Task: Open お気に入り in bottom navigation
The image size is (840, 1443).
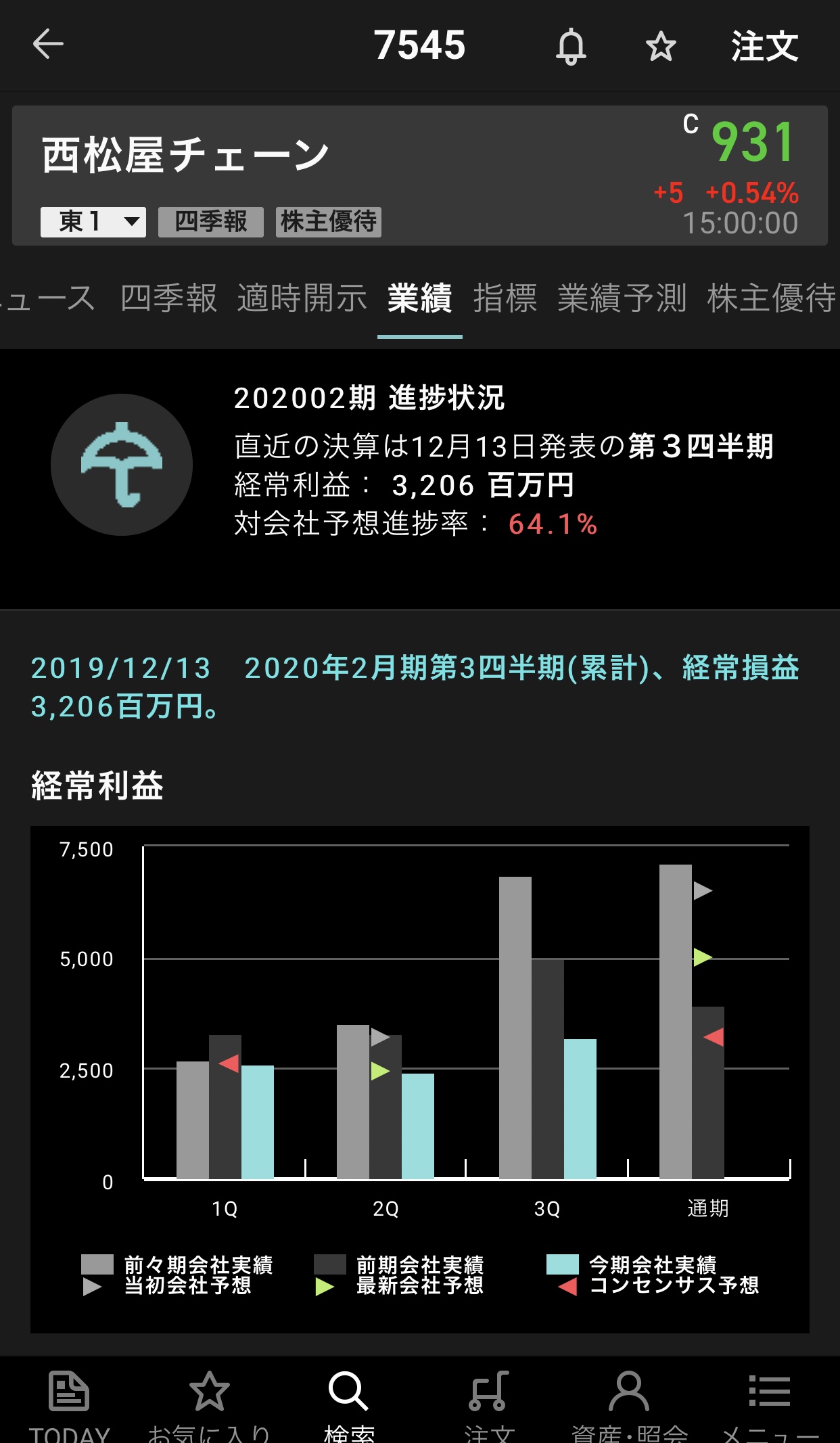Action: point(209,1404)
